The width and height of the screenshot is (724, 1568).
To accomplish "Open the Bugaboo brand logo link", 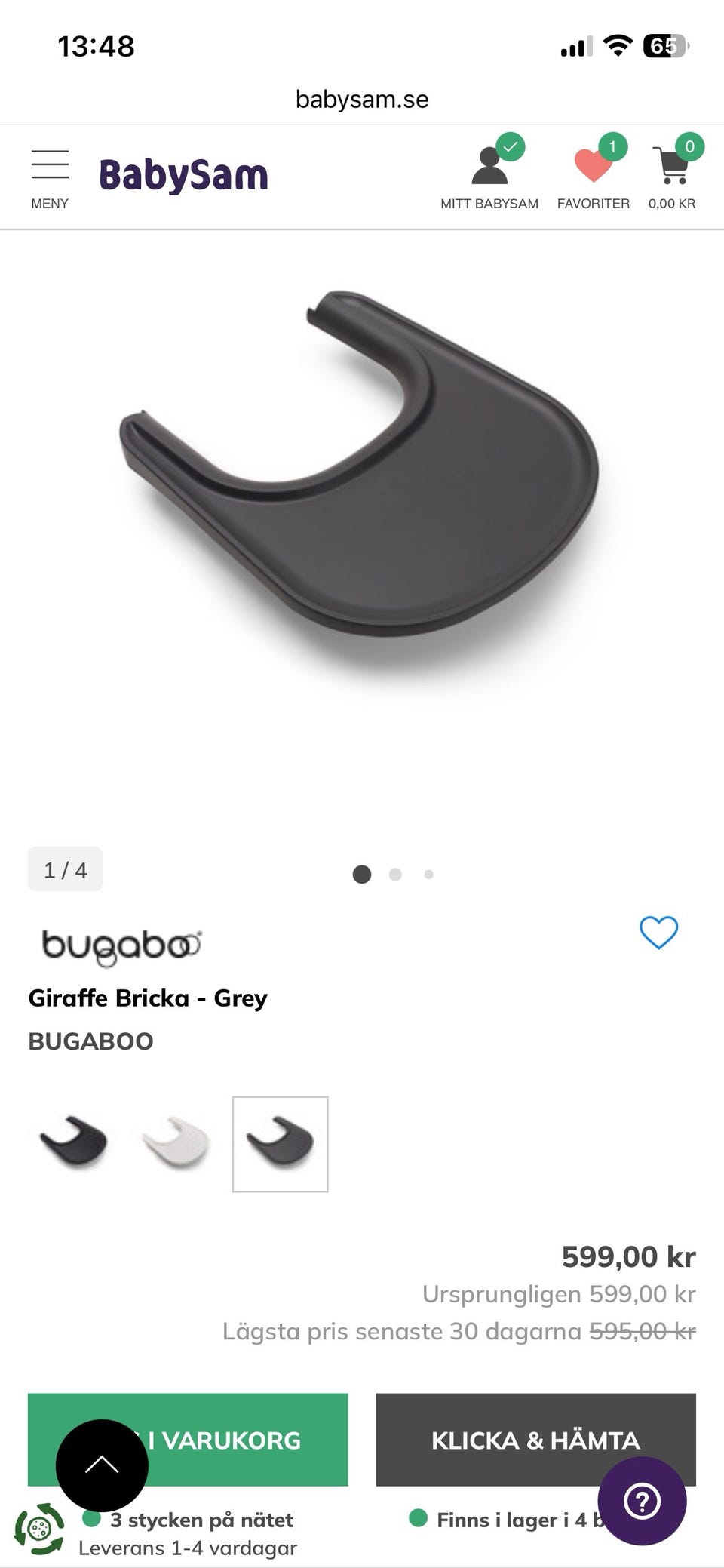I will [x=121, y=946].
